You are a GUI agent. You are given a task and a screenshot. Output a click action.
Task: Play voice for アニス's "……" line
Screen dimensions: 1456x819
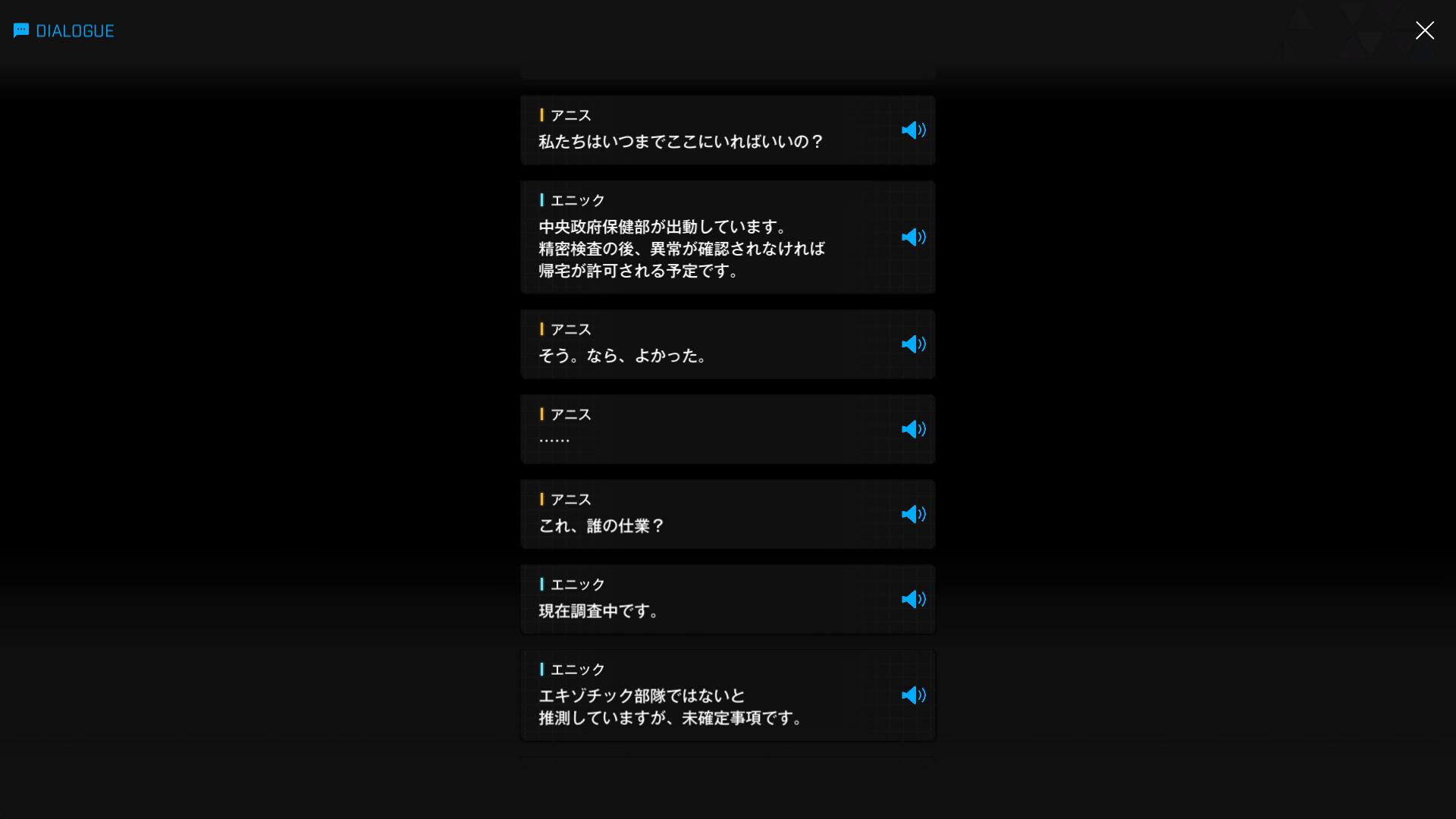click(913, 429)
